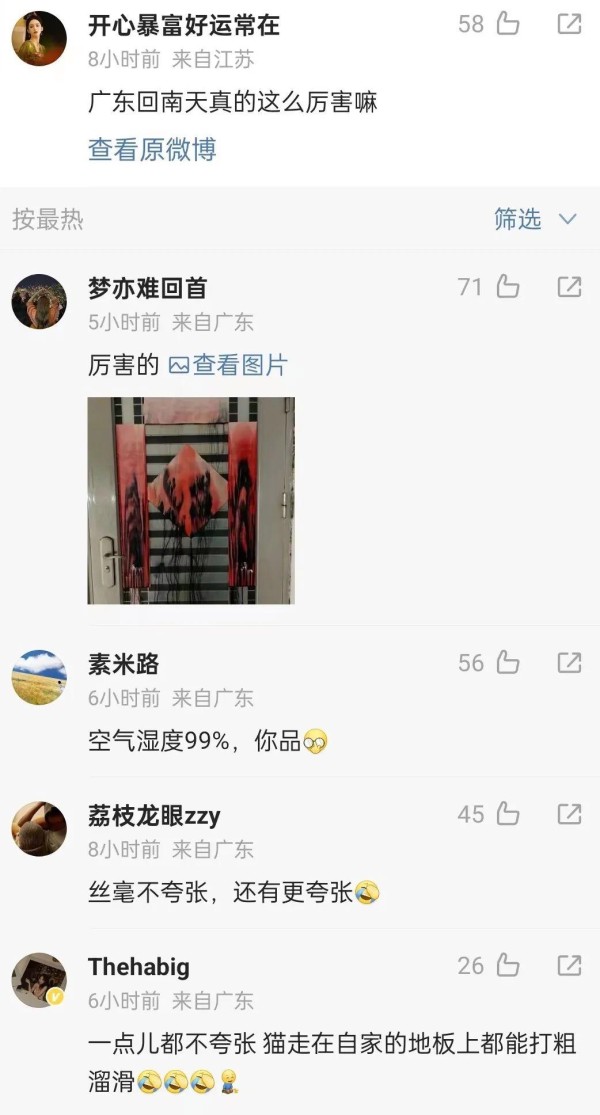Open 素米路's profile avatar
The image size is (600, 1115).
tap(39, 677)
